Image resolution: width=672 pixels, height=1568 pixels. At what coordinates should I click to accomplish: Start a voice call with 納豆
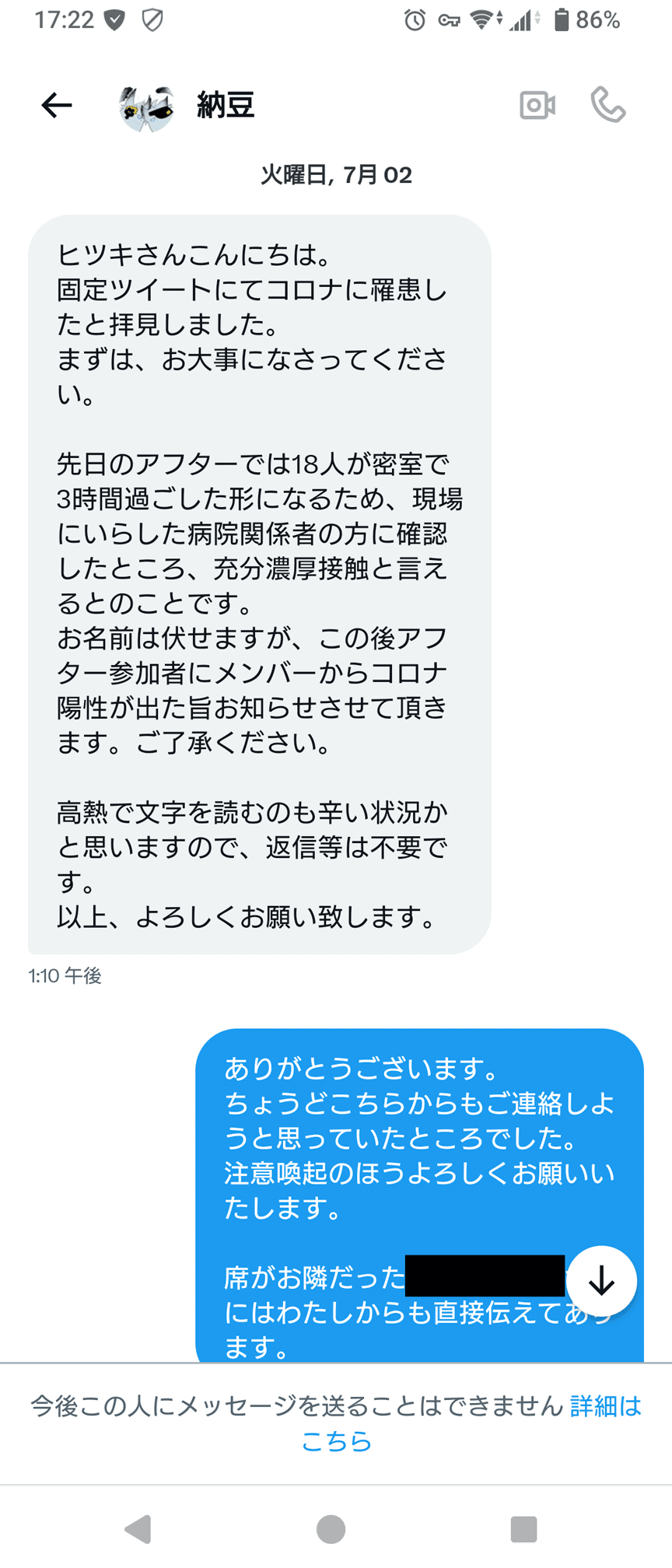610,105
